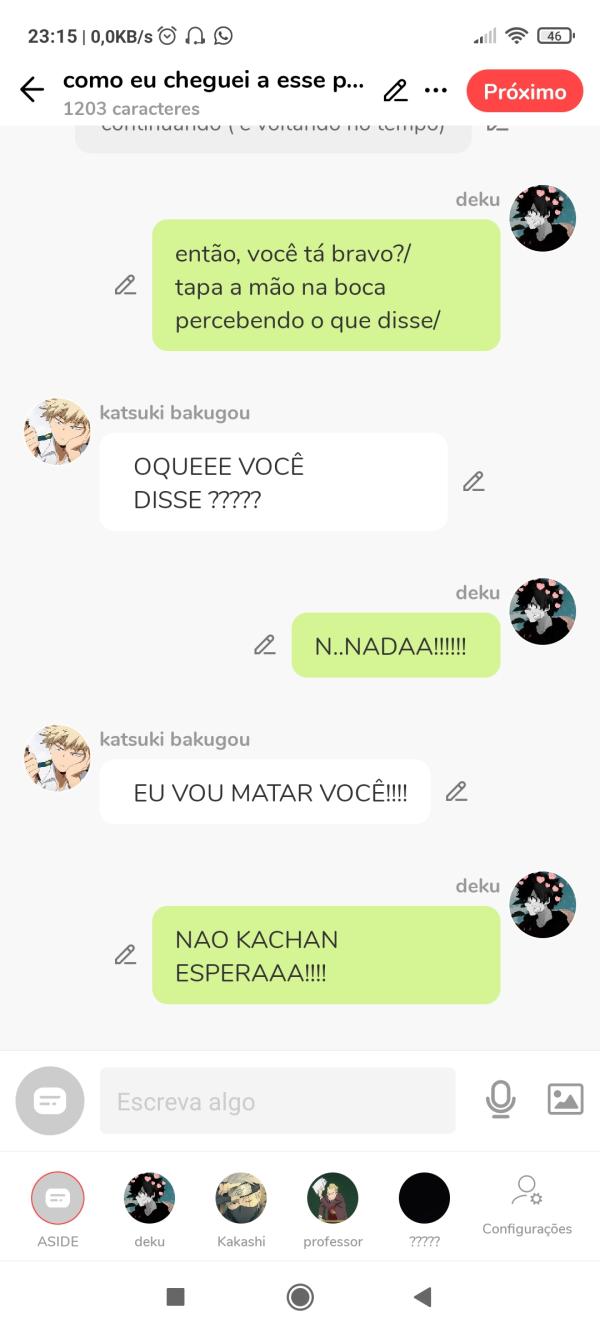The height and width of the screenshot is (1333, 600).
Task: Edit the "então, você tá bravo?" message
Action: [x=125, y=285]
